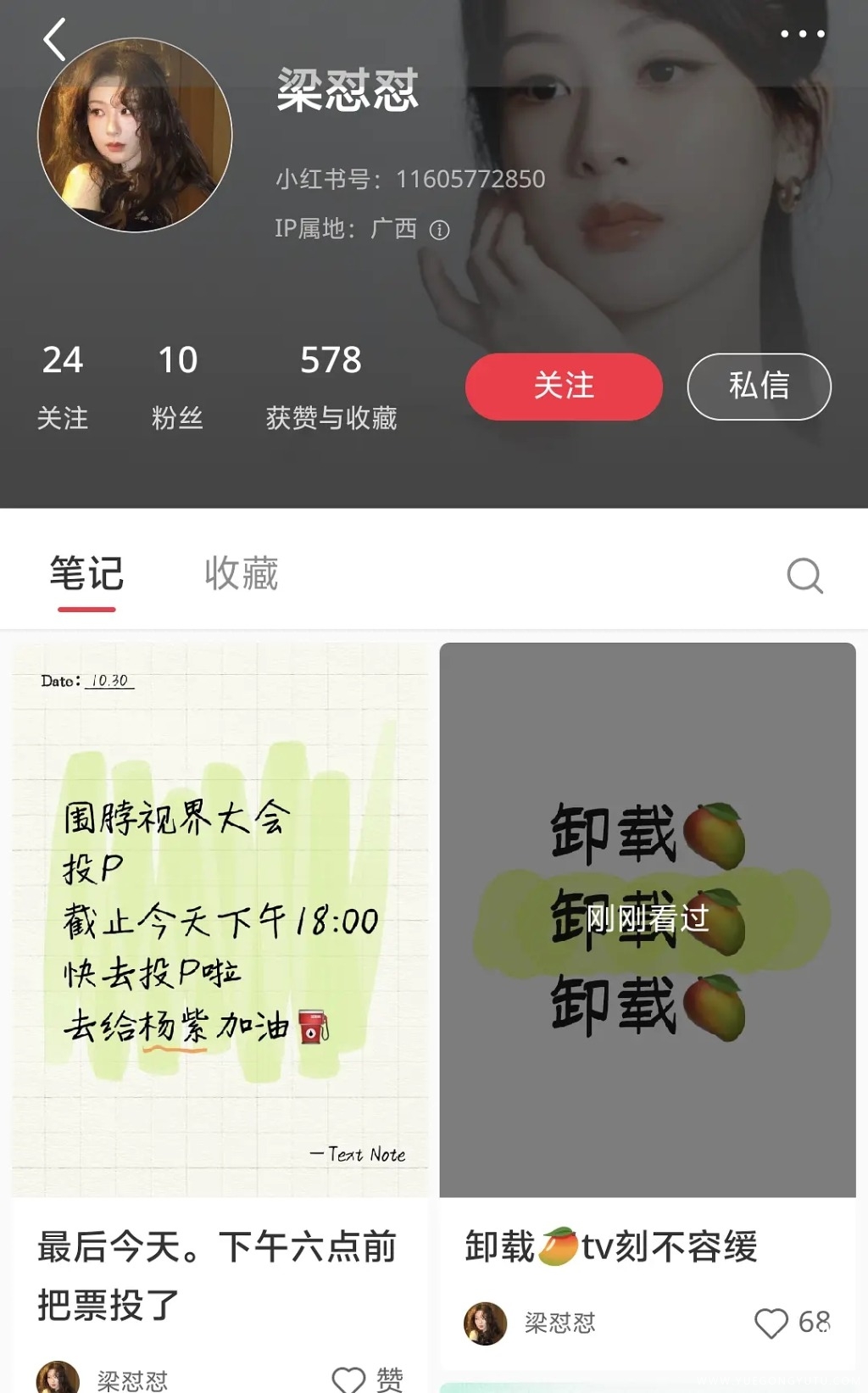Screen dimensions: 868x1393
Task: Open the IP属地 info icon
Action: point(439,230)
